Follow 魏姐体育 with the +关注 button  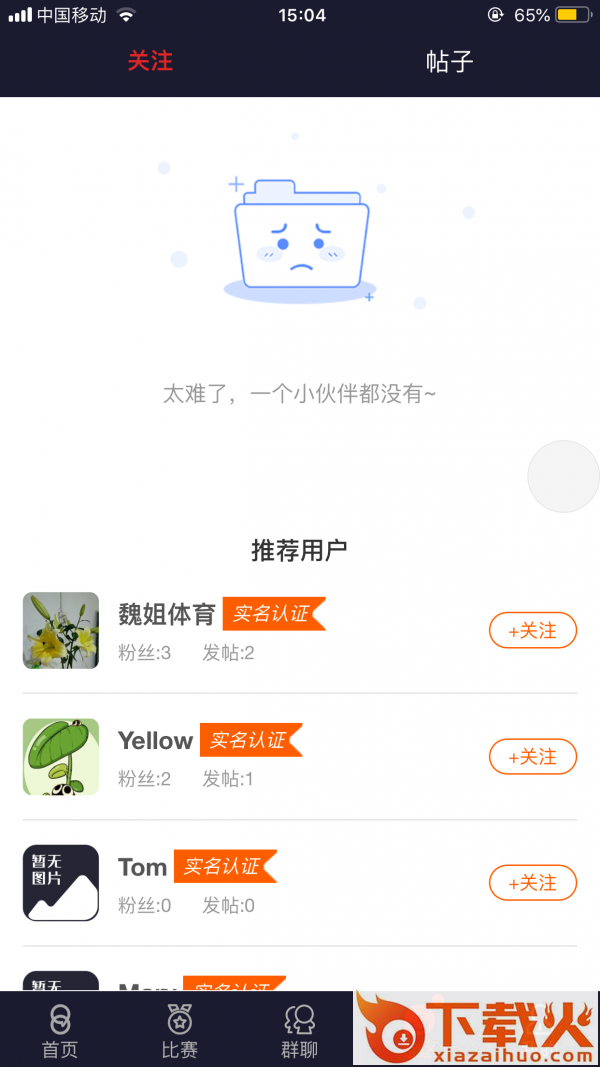tap(532, 631)
